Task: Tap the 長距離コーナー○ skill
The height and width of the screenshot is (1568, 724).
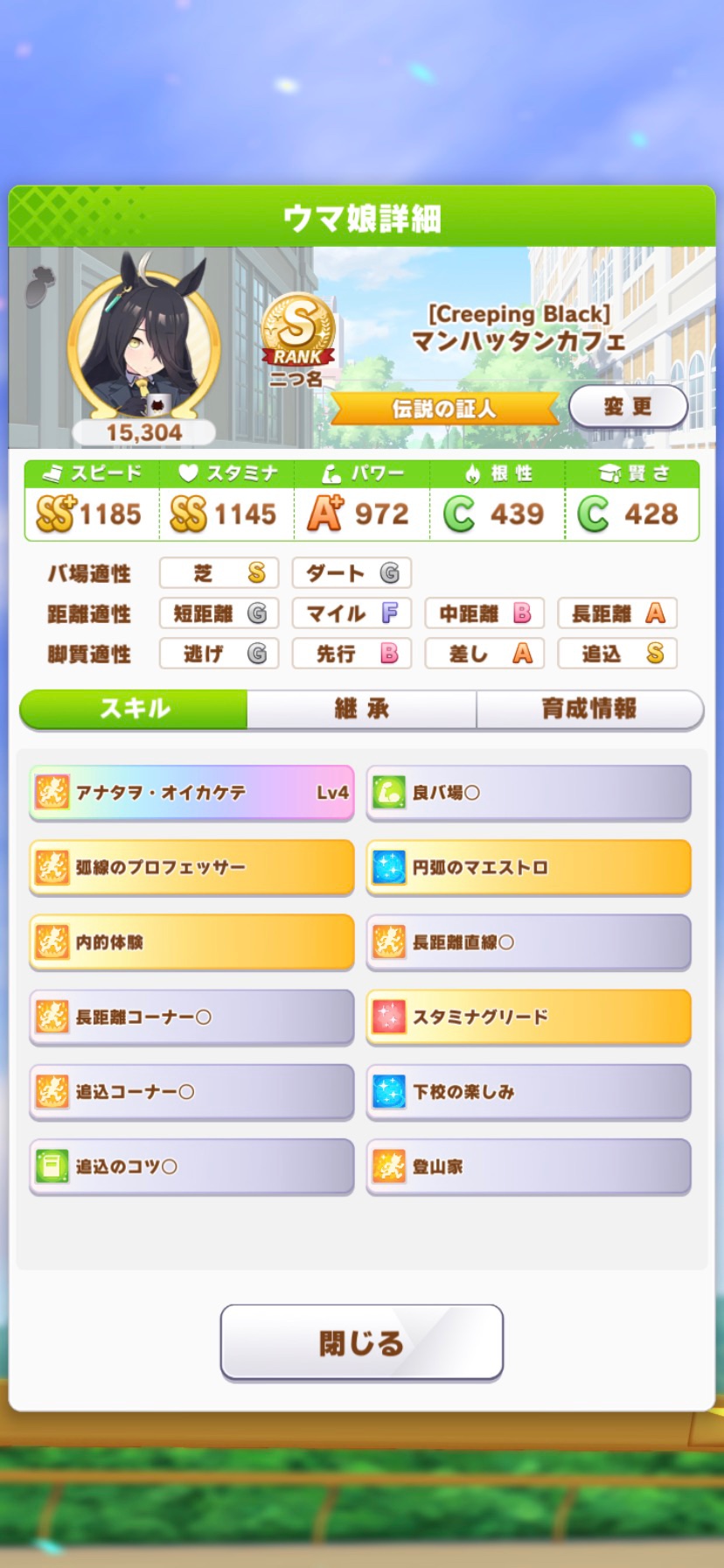Action: tap(192, 1017)
